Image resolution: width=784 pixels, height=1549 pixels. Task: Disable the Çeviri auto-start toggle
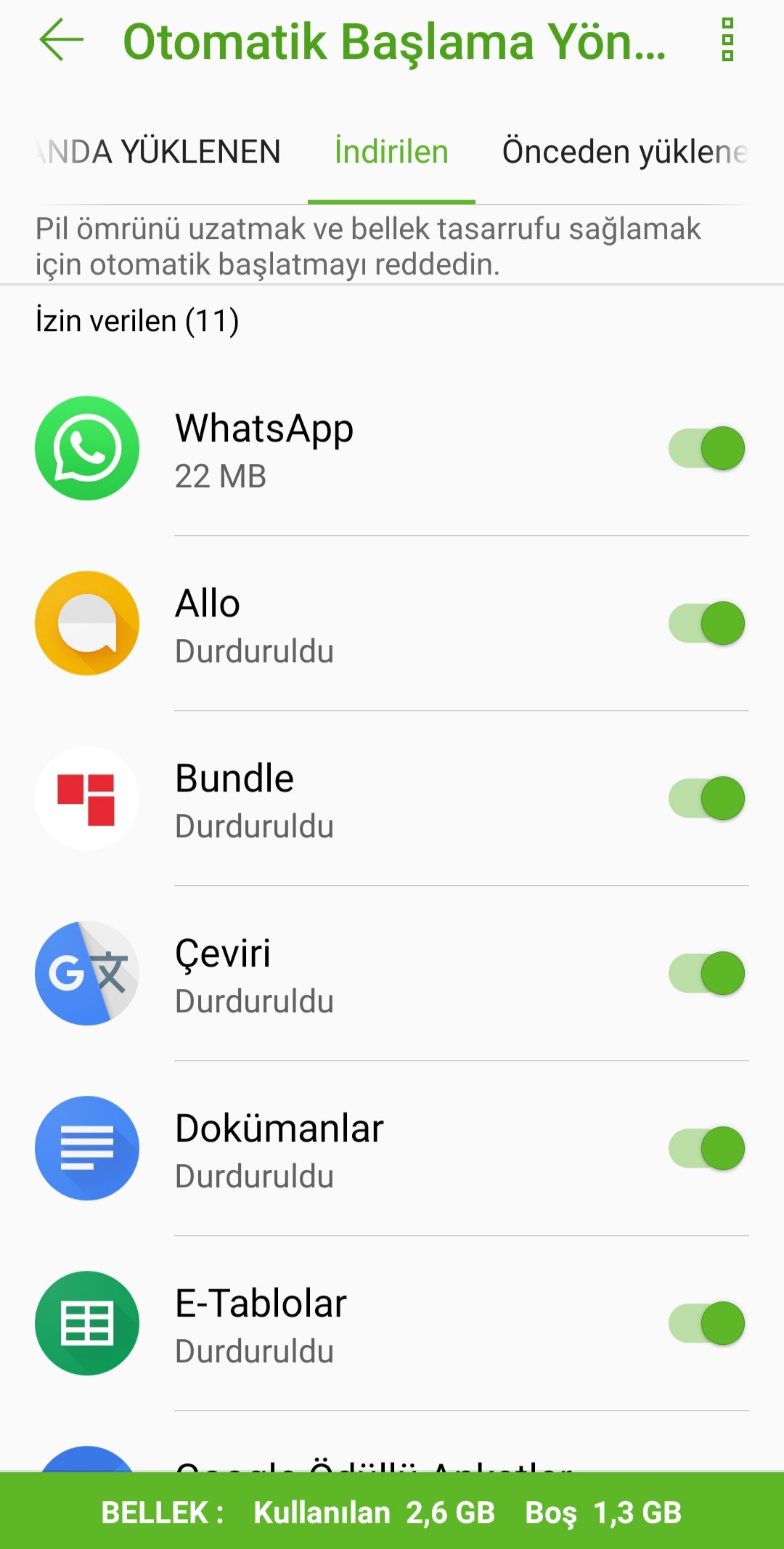[707, 973]
